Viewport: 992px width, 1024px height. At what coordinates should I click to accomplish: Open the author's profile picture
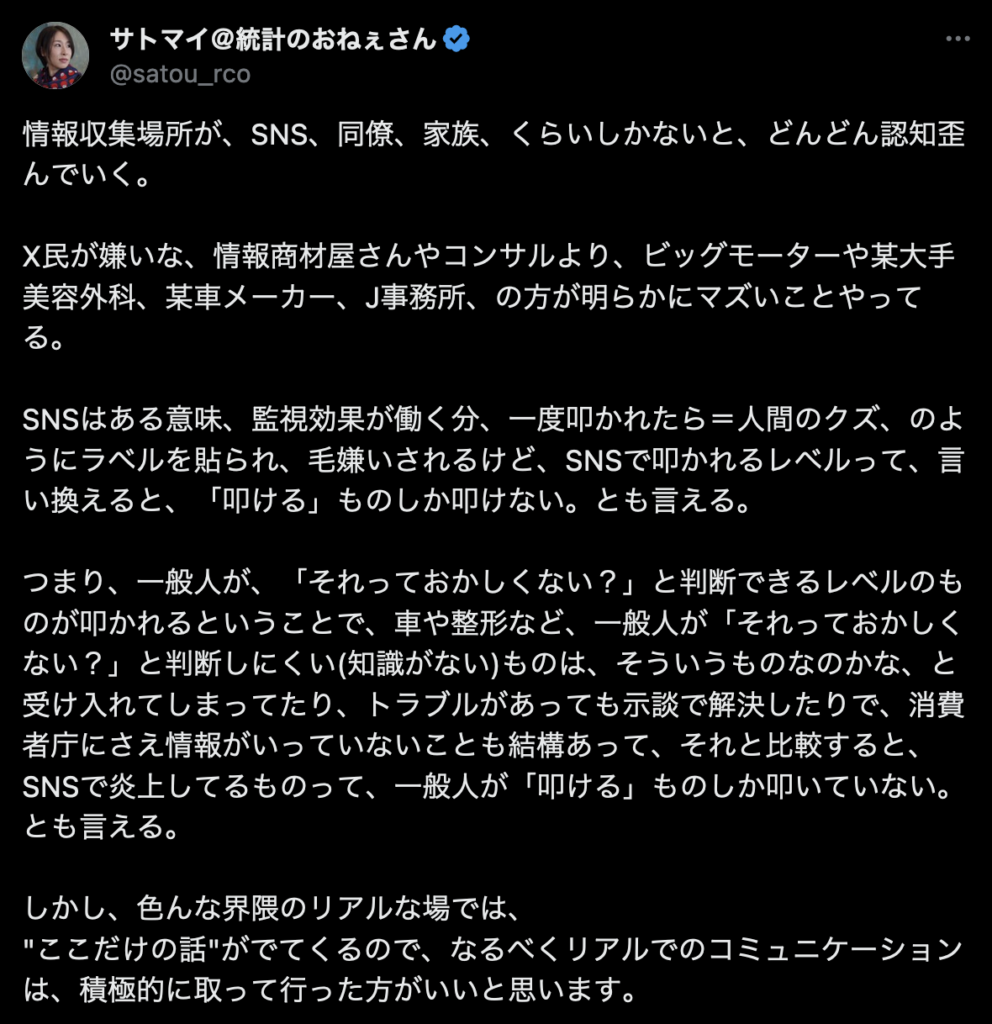tap(56, 55)
